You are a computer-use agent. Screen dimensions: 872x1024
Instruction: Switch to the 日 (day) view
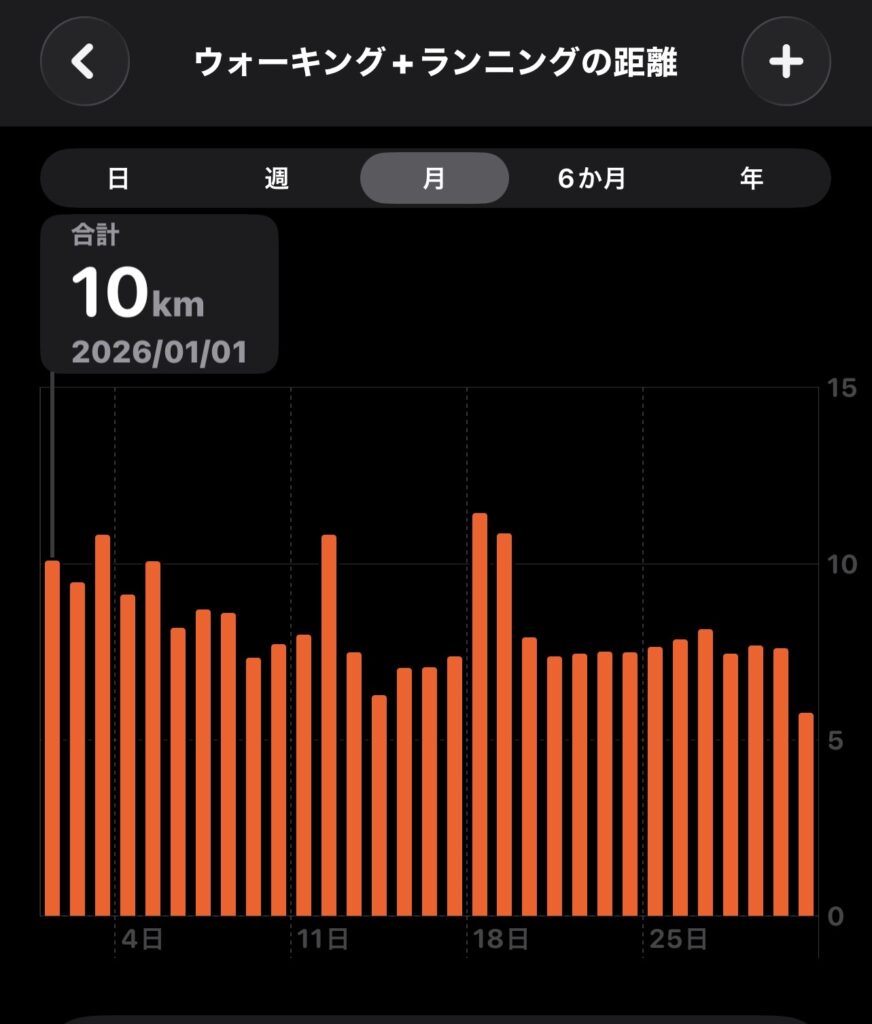[118, 179]
